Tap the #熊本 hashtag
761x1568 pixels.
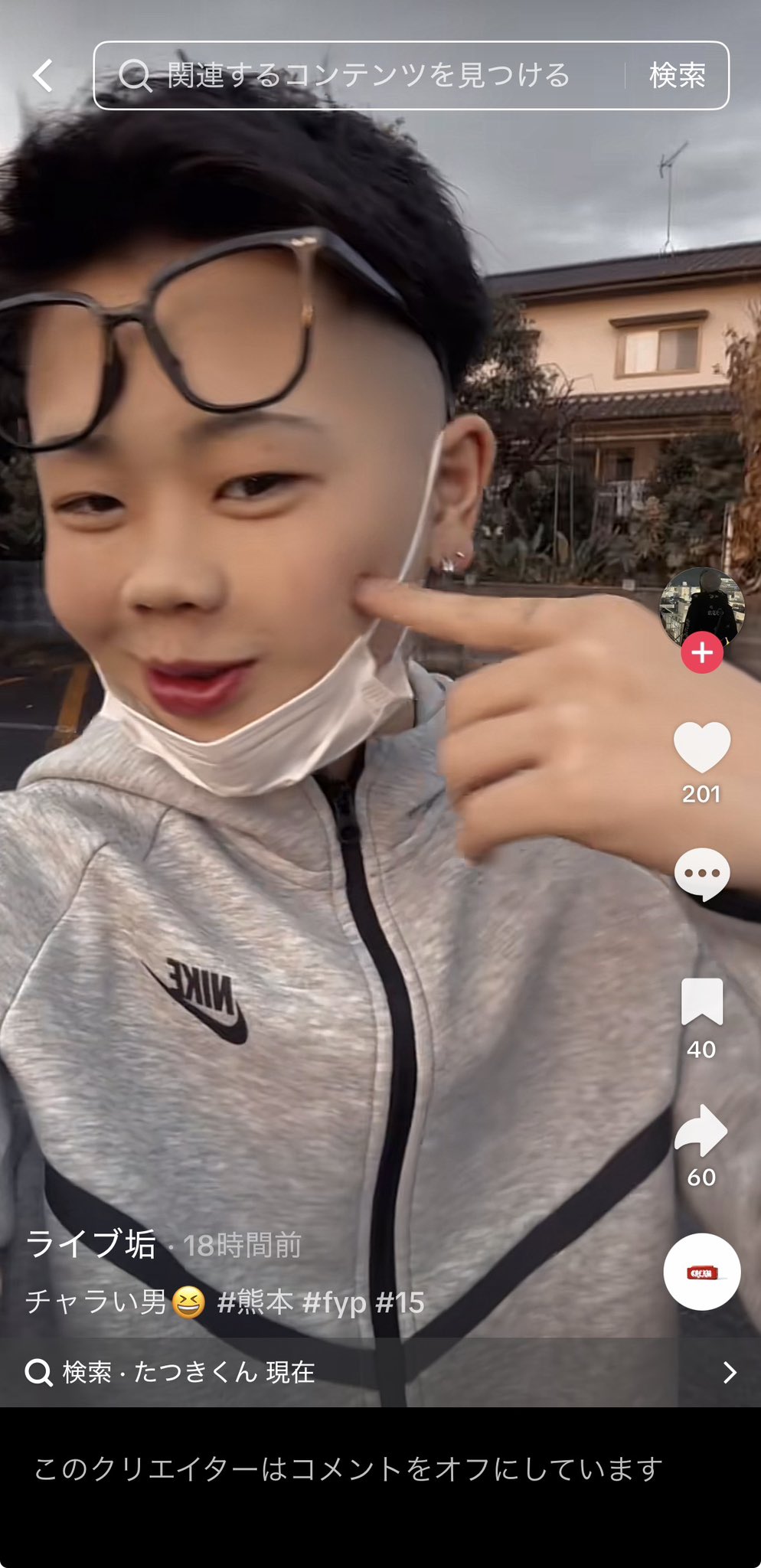255,1302
